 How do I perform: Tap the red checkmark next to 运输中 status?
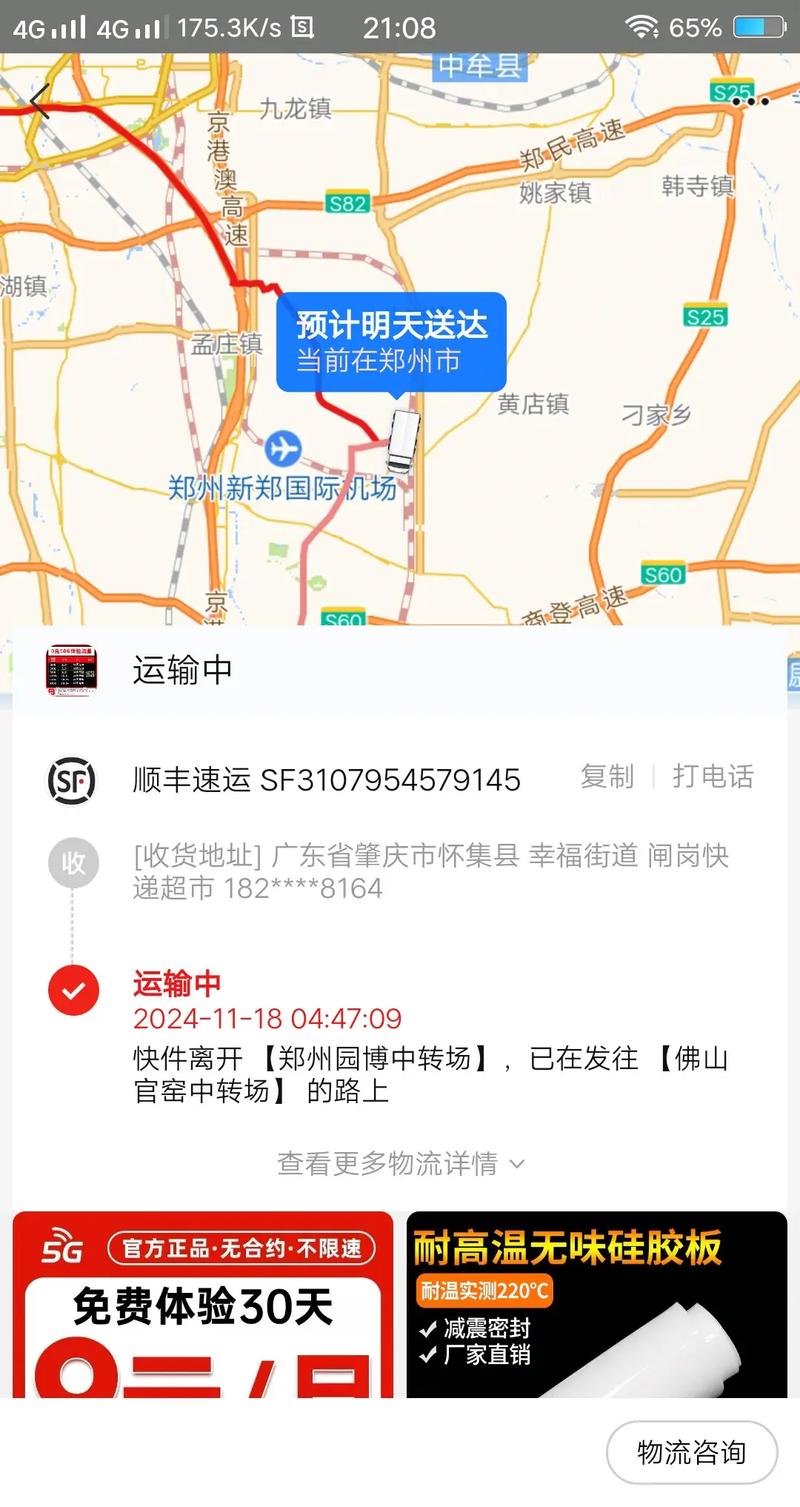72,991
